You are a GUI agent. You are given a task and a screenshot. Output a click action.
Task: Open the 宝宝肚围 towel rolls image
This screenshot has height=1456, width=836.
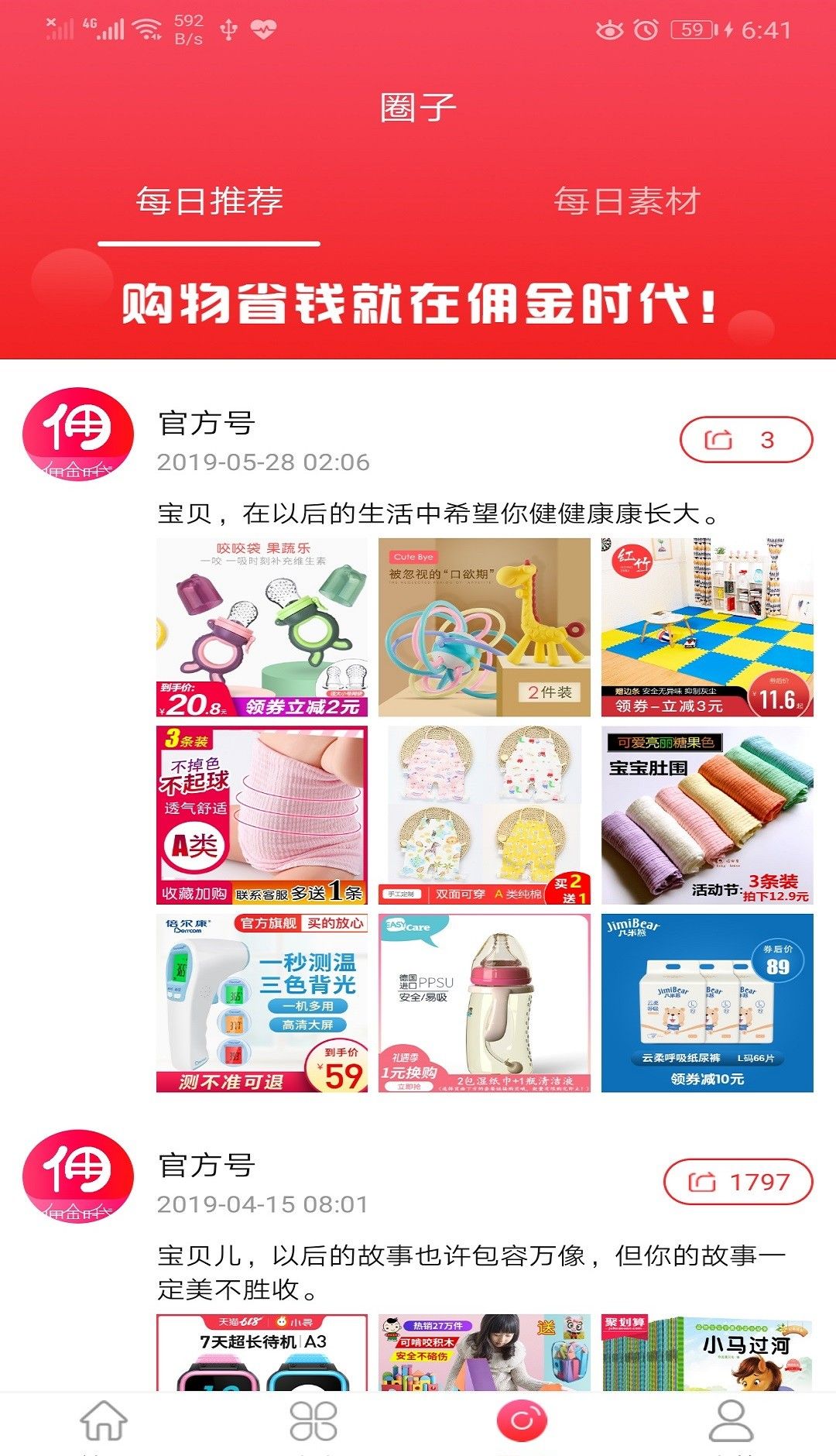pos(707,815)
